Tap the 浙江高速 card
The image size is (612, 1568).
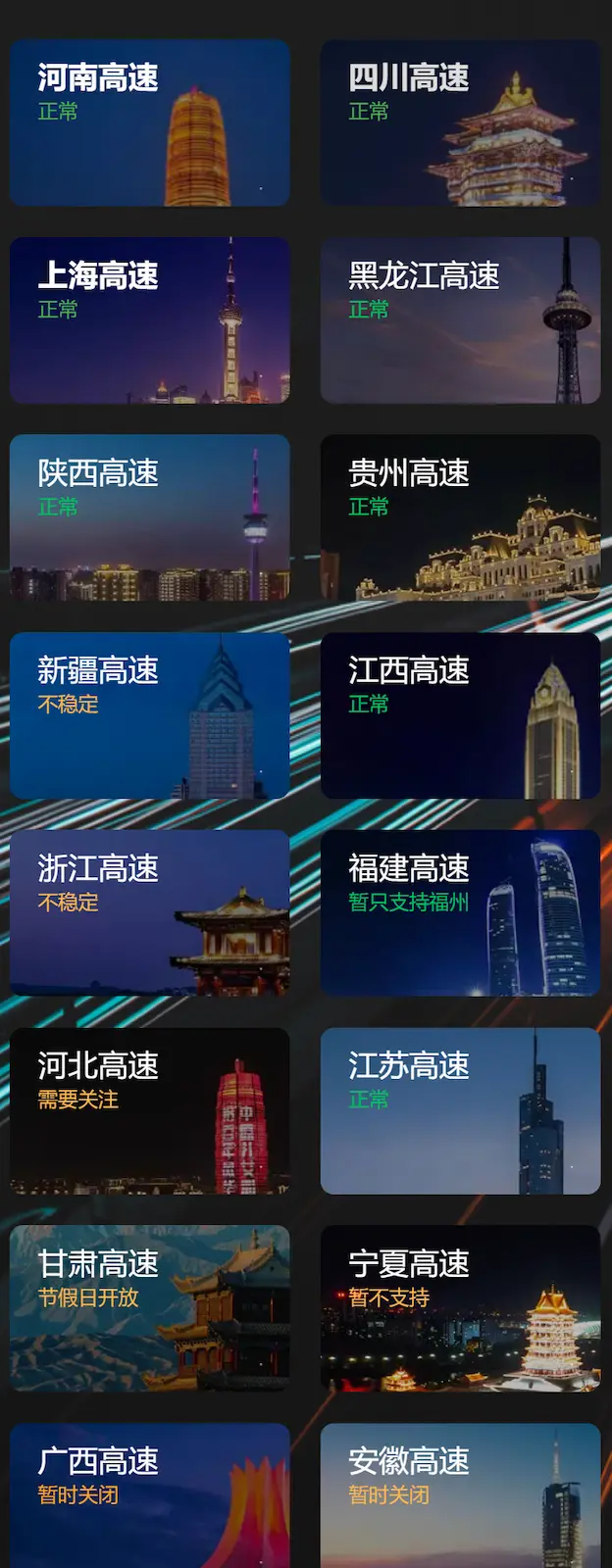coord(150,913)
